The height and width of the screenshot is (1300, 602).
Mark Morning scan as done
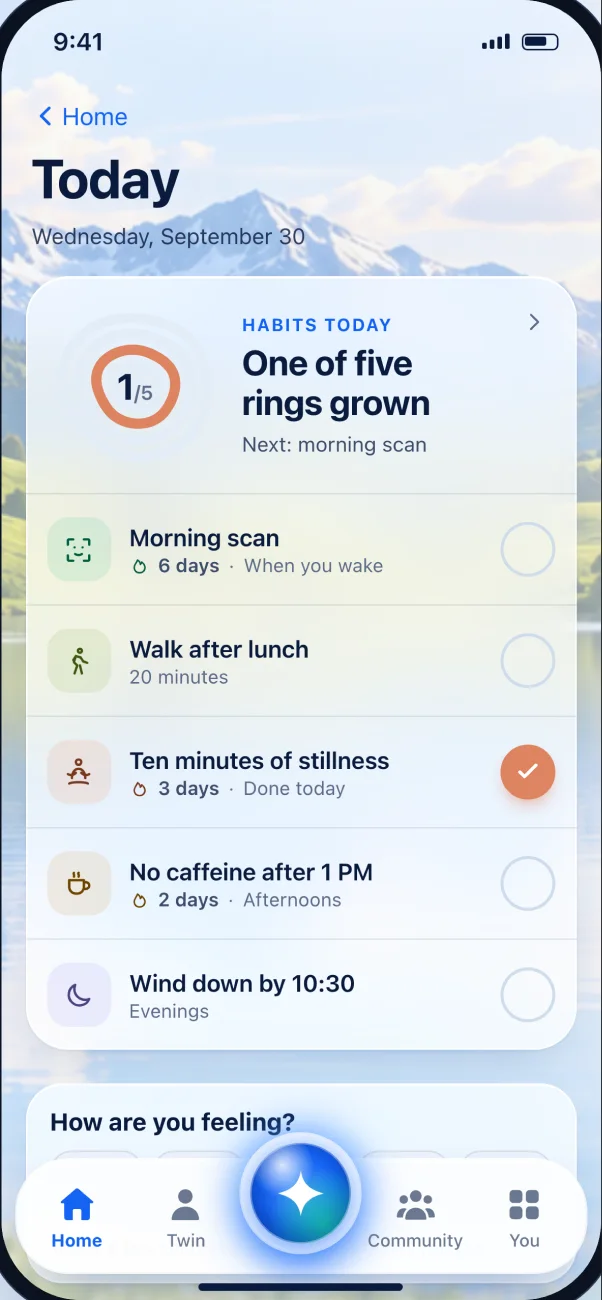click(x=527, y=549)
